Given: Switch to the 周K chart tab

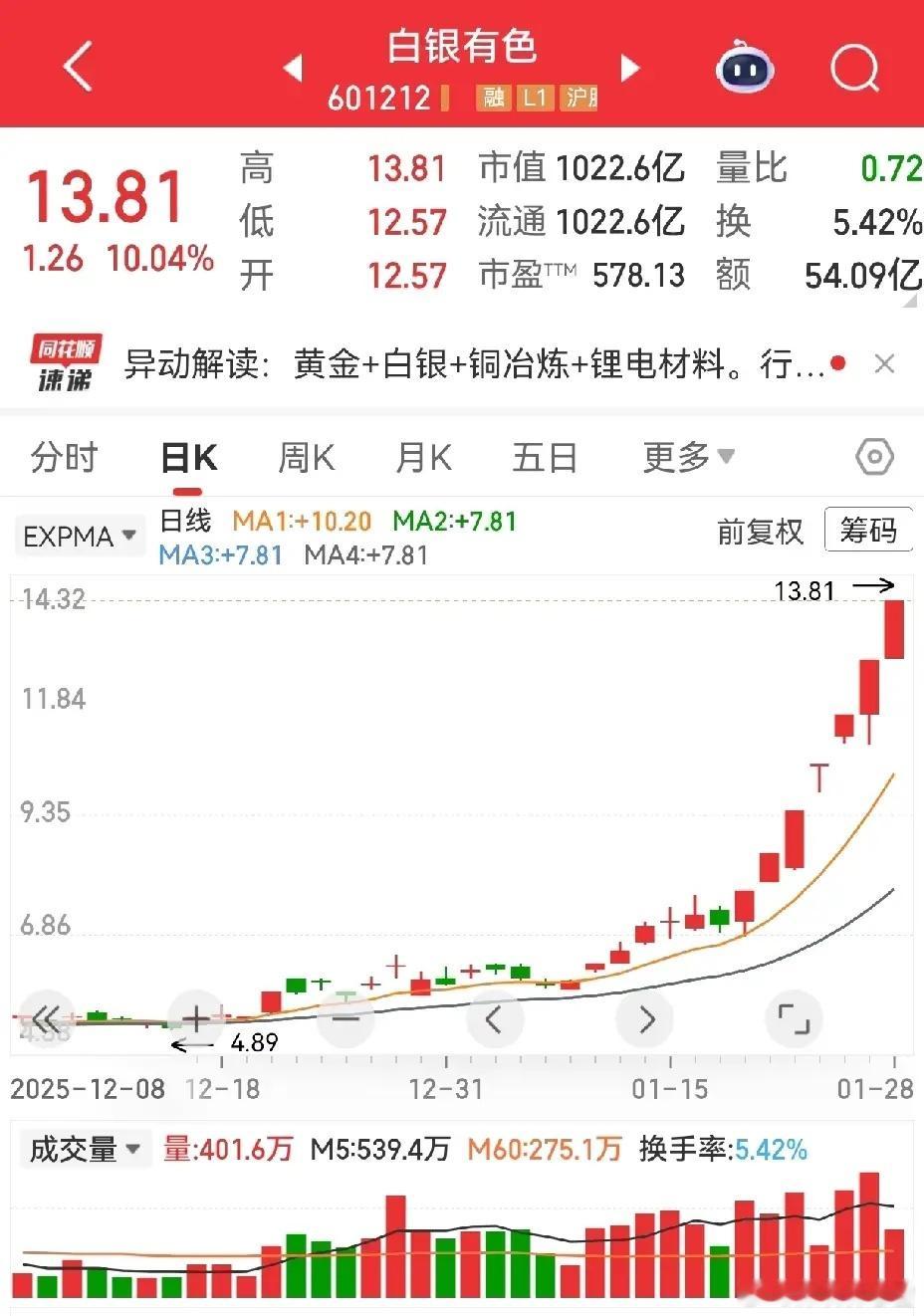Looking at the screenshot, I should (x=306, y=458).
